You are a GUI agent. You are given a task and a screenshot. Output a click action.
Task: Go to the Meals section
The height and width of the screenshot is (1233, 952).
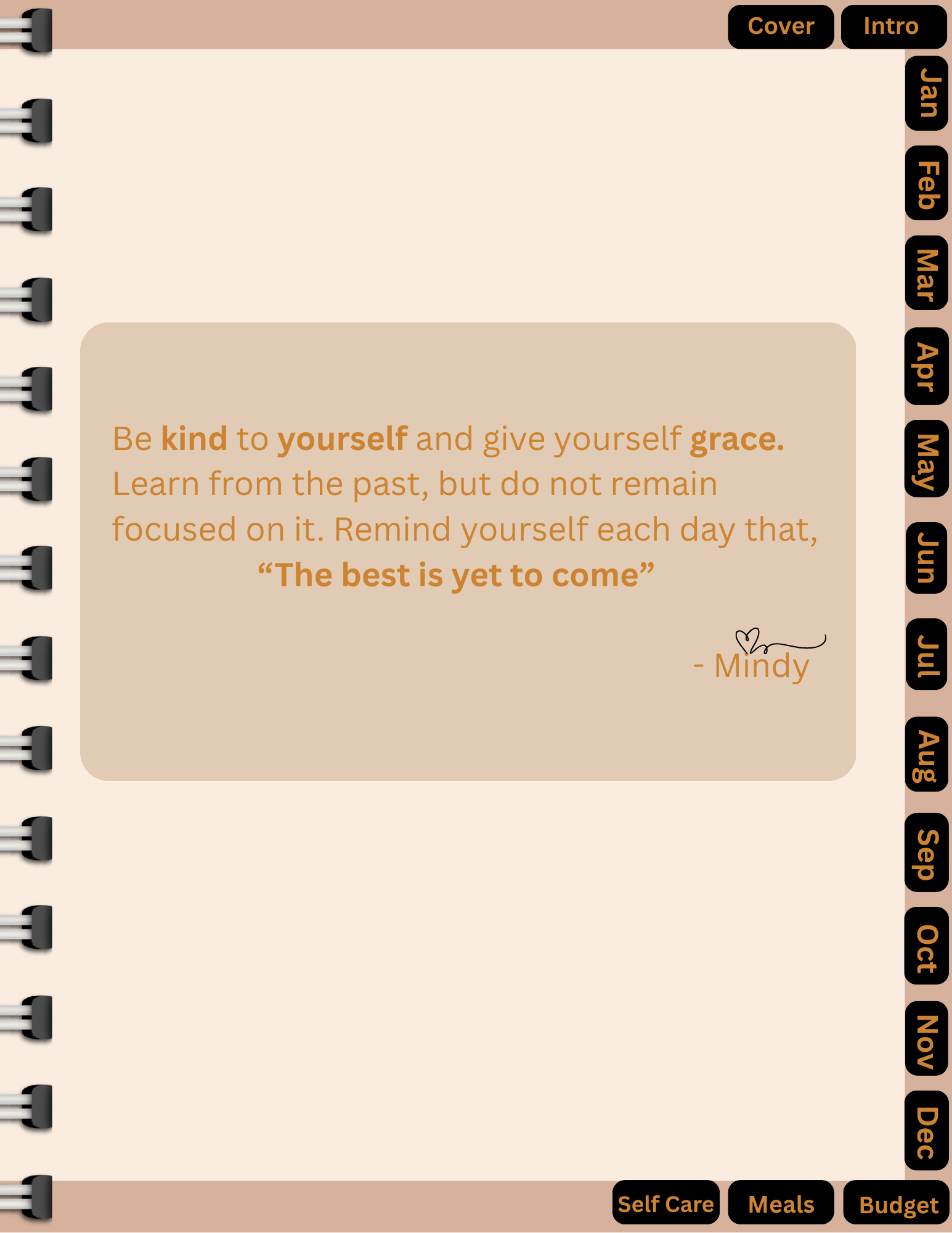pyautogui.click(x=781, y=1203)
